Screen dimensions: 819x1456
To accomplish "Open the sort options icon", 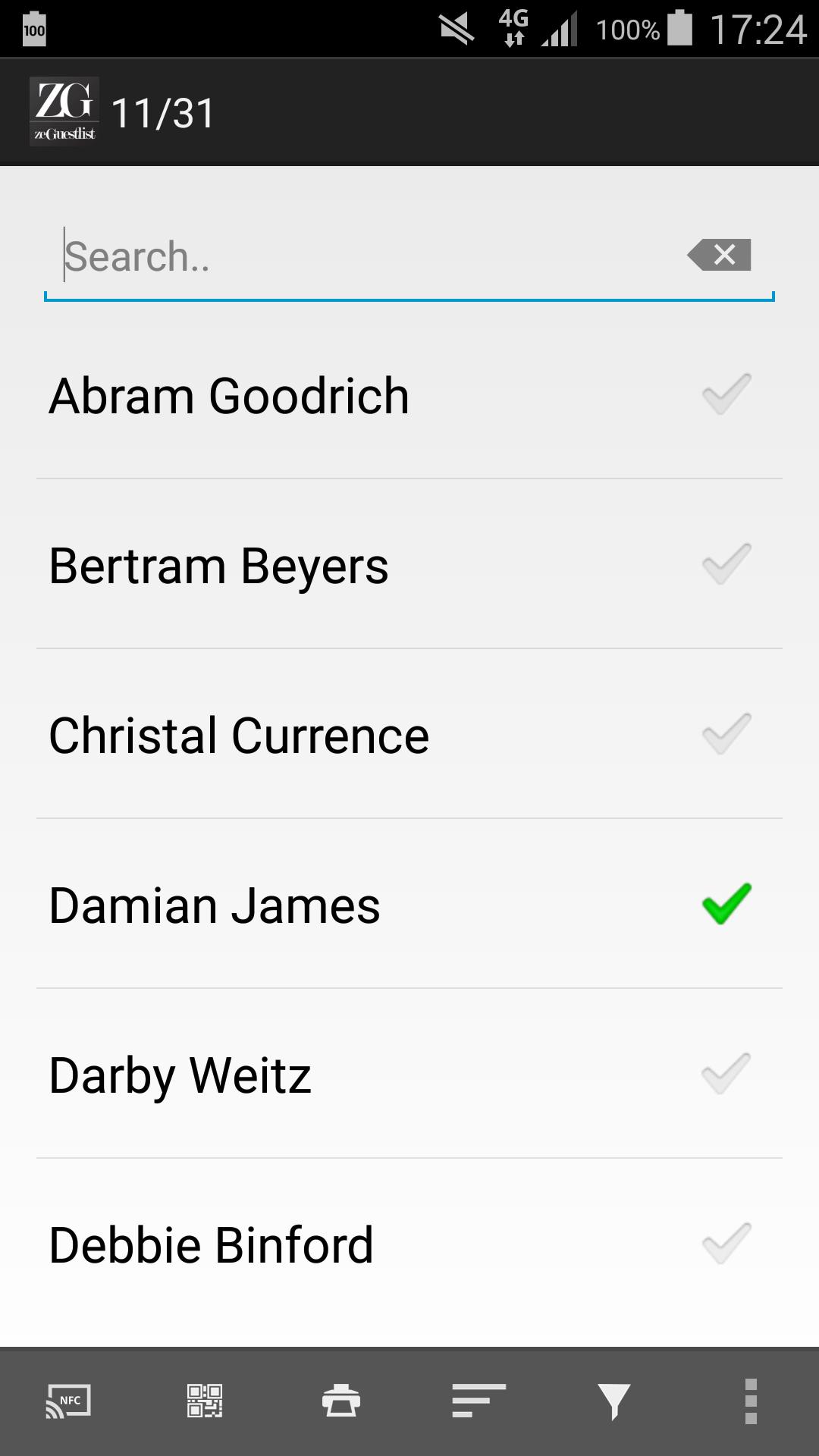I will coord(478,1401).
